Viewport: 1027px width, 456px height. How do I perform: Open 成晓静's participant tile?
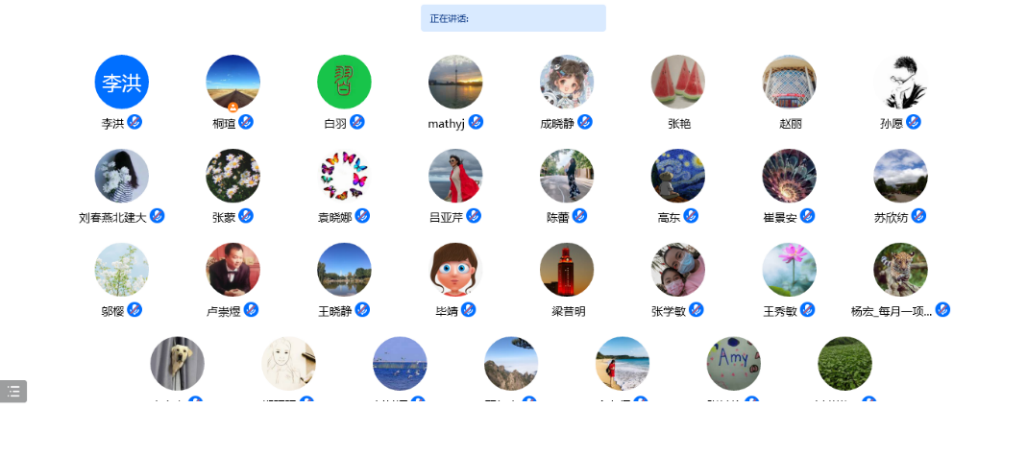(567, 82)
